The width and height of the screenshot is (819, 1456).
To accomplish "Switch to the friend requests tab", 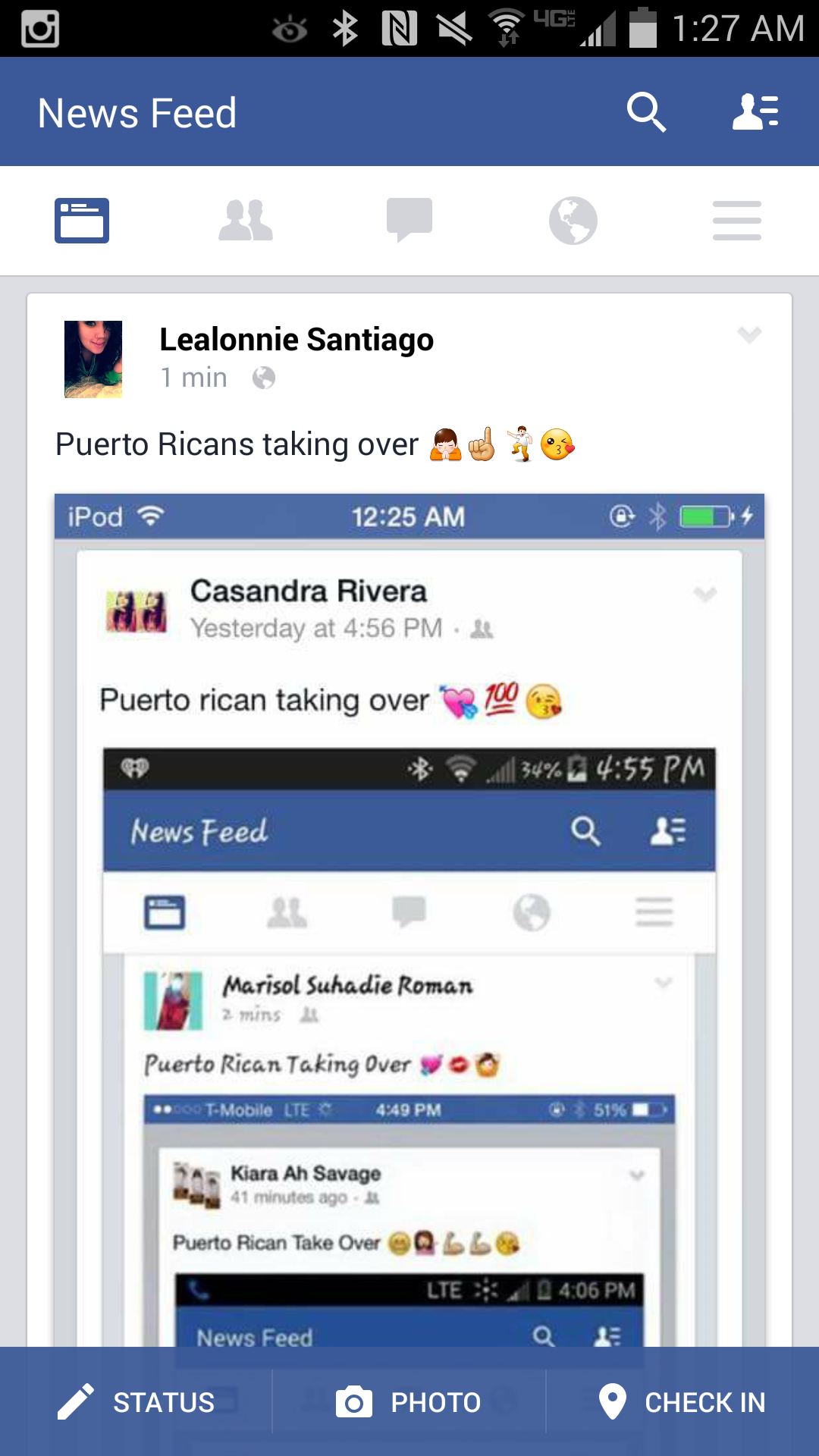I will [x=246, y=221].
